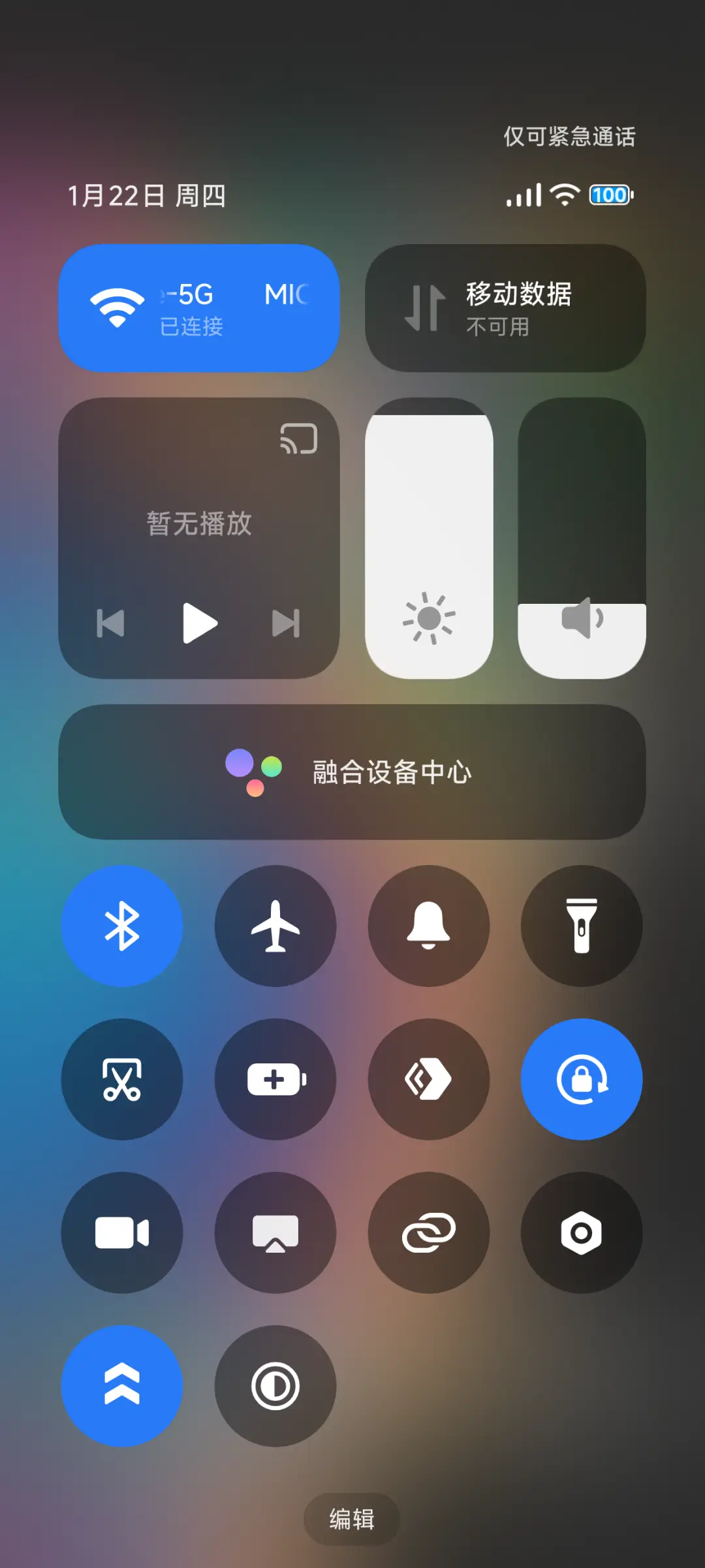Disable the rotation lock
Image resolution: width=705 pixels, height=1568 pixels.
pyautogui.click(x=582, y=1079)
